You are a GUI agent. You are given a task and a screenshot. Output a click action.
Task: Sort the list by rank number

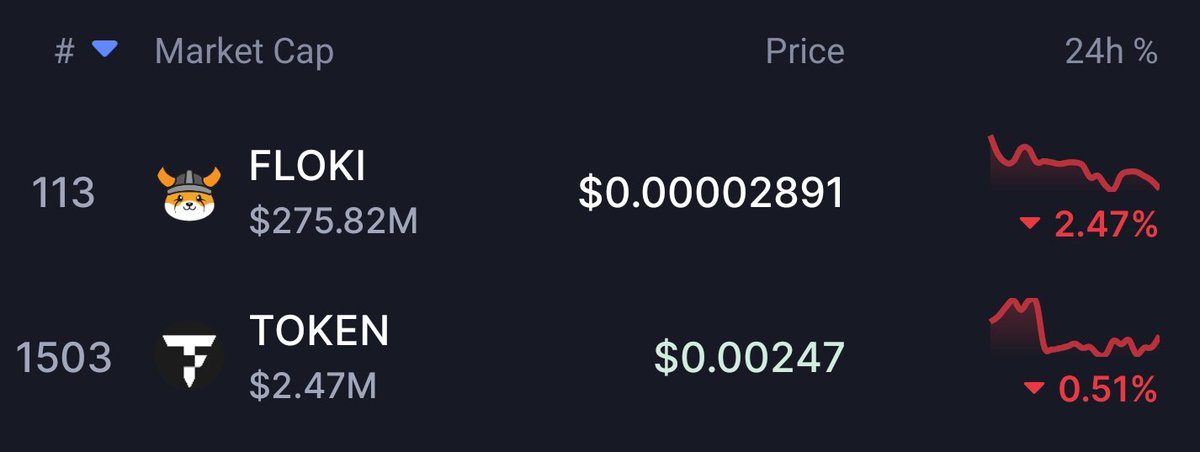tap(66, 52)
